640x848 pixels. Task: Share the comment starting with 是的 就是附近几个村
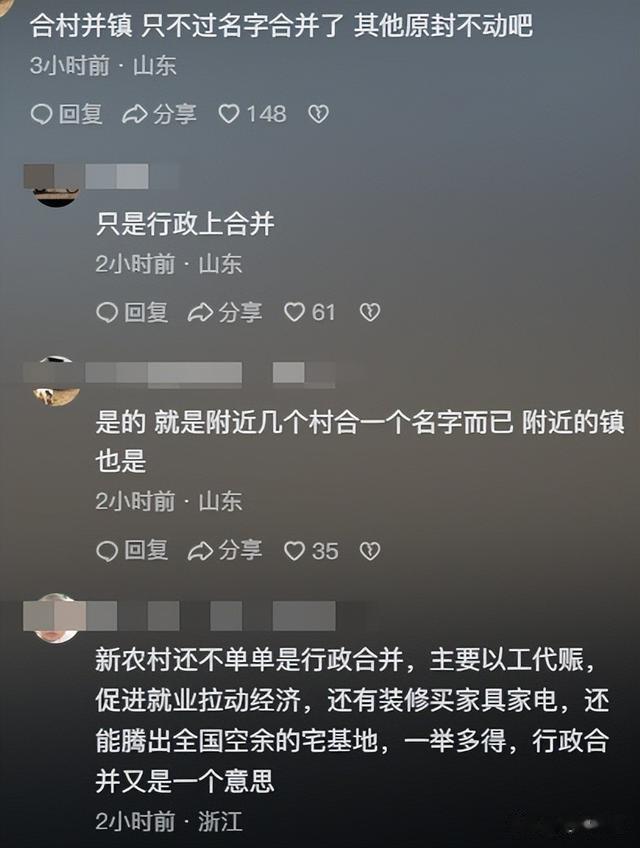coord(225,550)
